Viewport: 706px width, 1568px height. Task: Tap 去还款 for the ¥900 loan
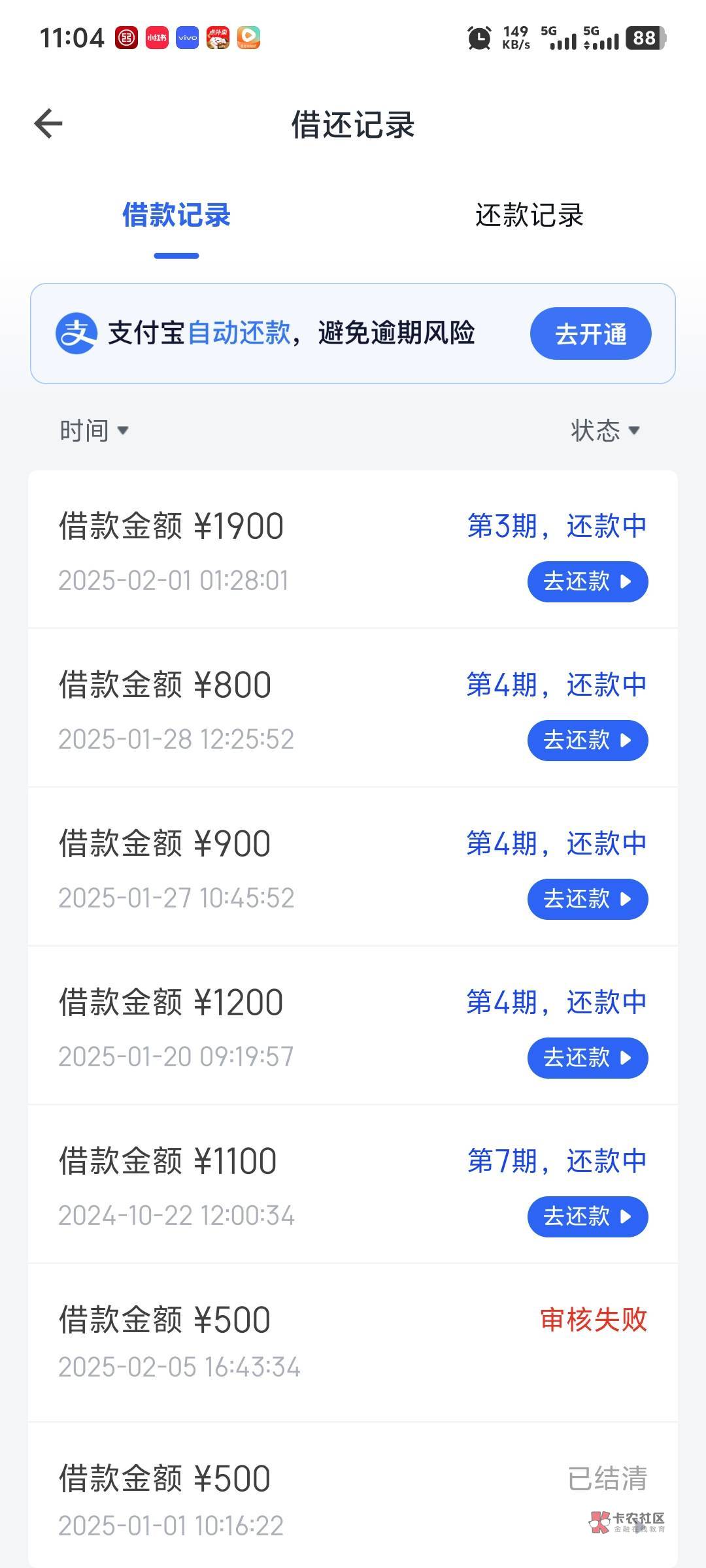[587, 899]
